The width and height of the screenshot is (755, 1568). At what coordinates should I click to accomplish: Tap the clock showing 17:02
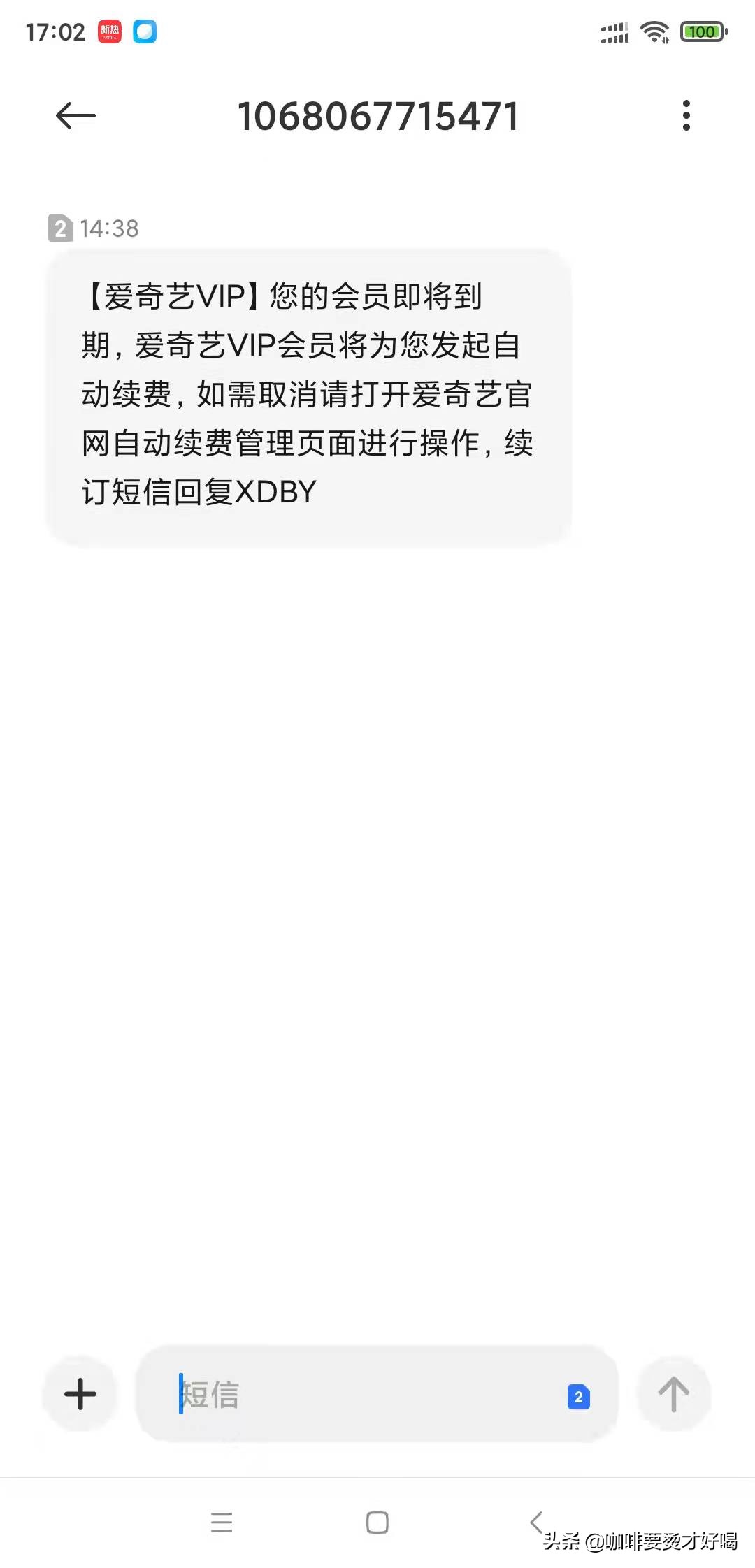55,31
